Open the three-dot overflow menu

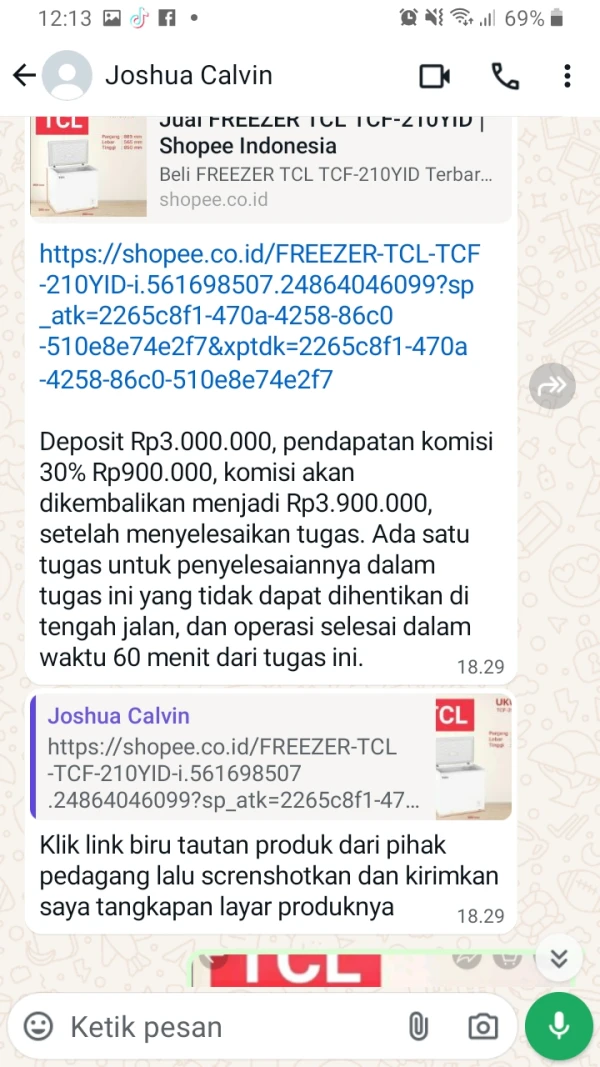click(x=567, y=76)
